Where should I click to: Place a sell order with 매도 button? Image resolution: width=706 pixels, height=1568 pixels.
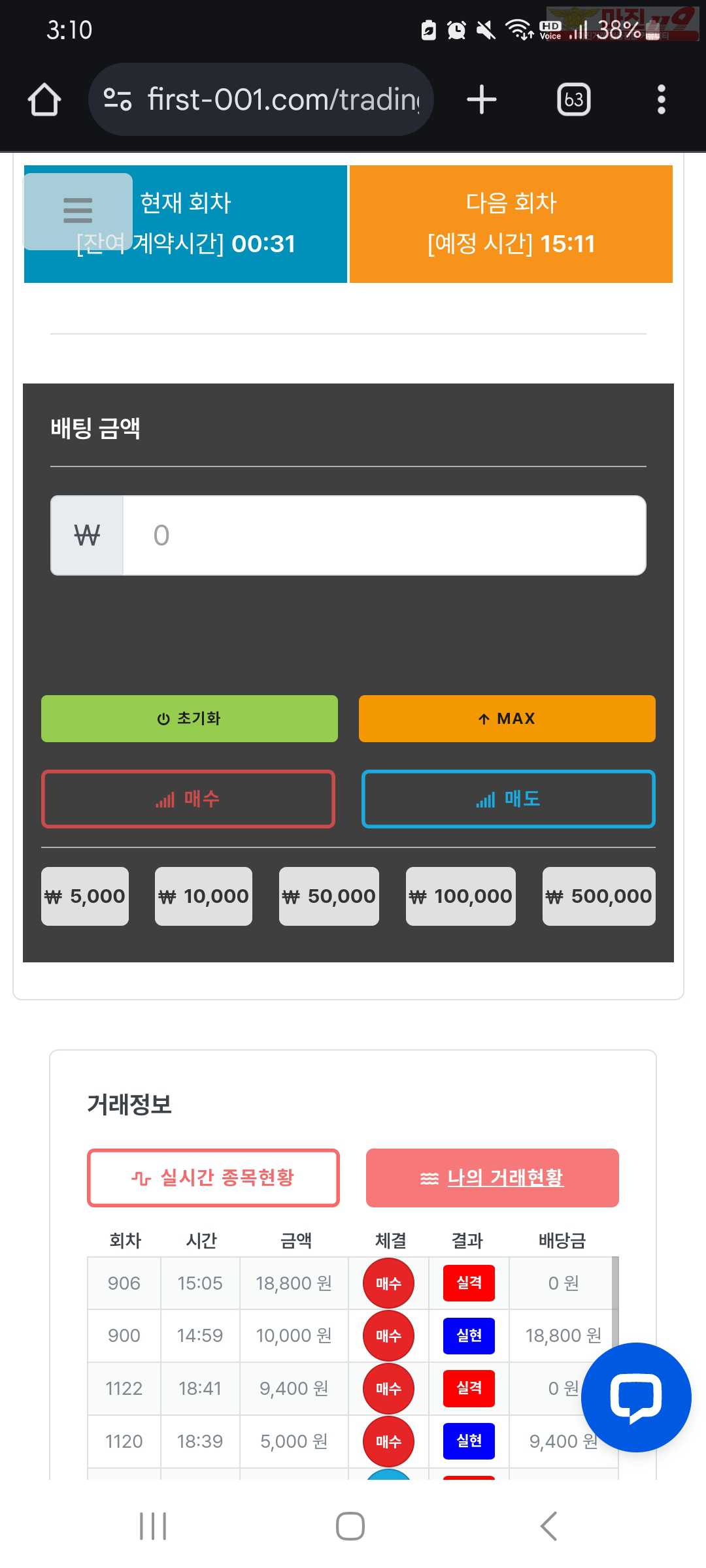click(x=509, y=799)
